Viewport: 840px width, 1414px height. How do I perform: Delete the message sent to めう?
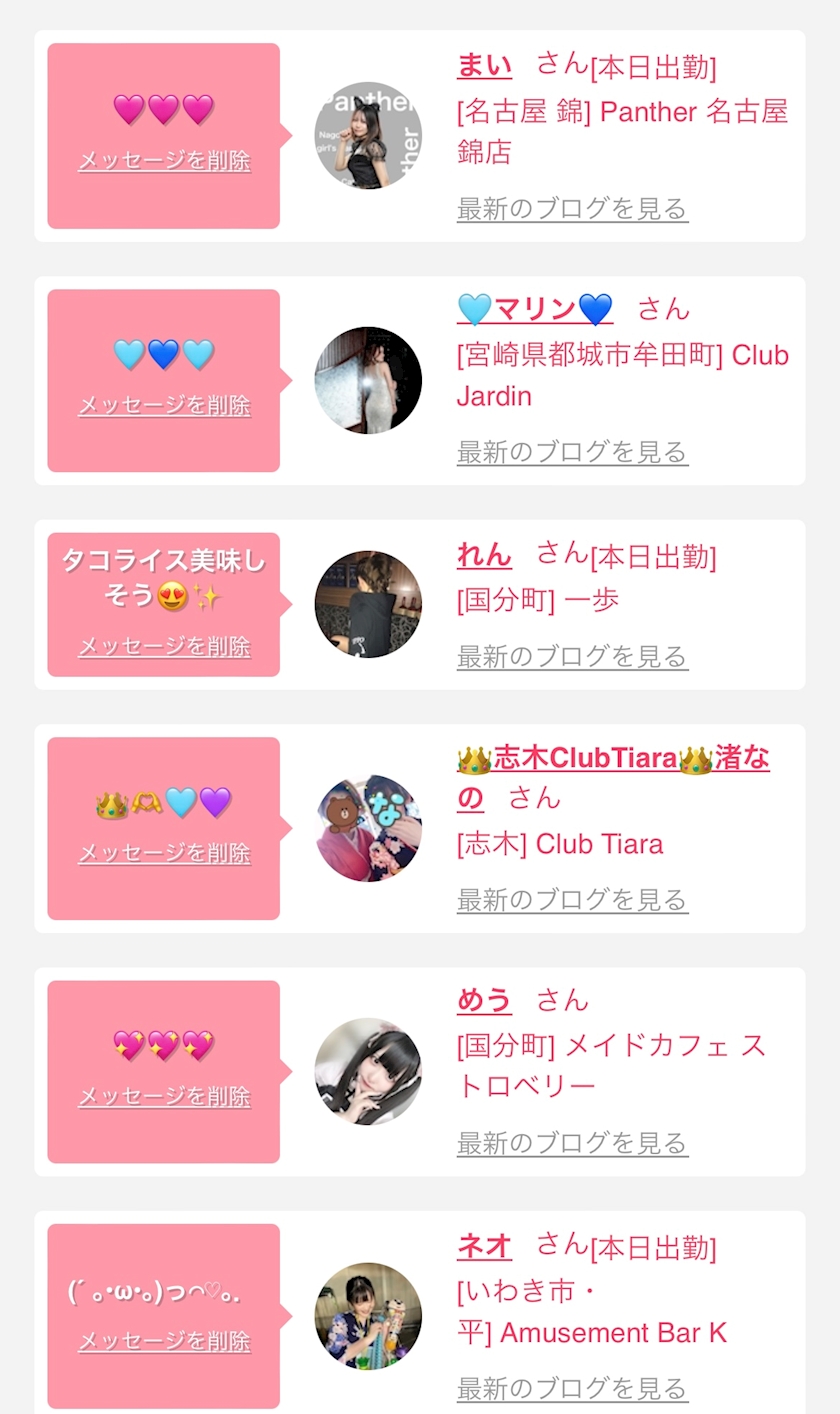click(164, 1096)
